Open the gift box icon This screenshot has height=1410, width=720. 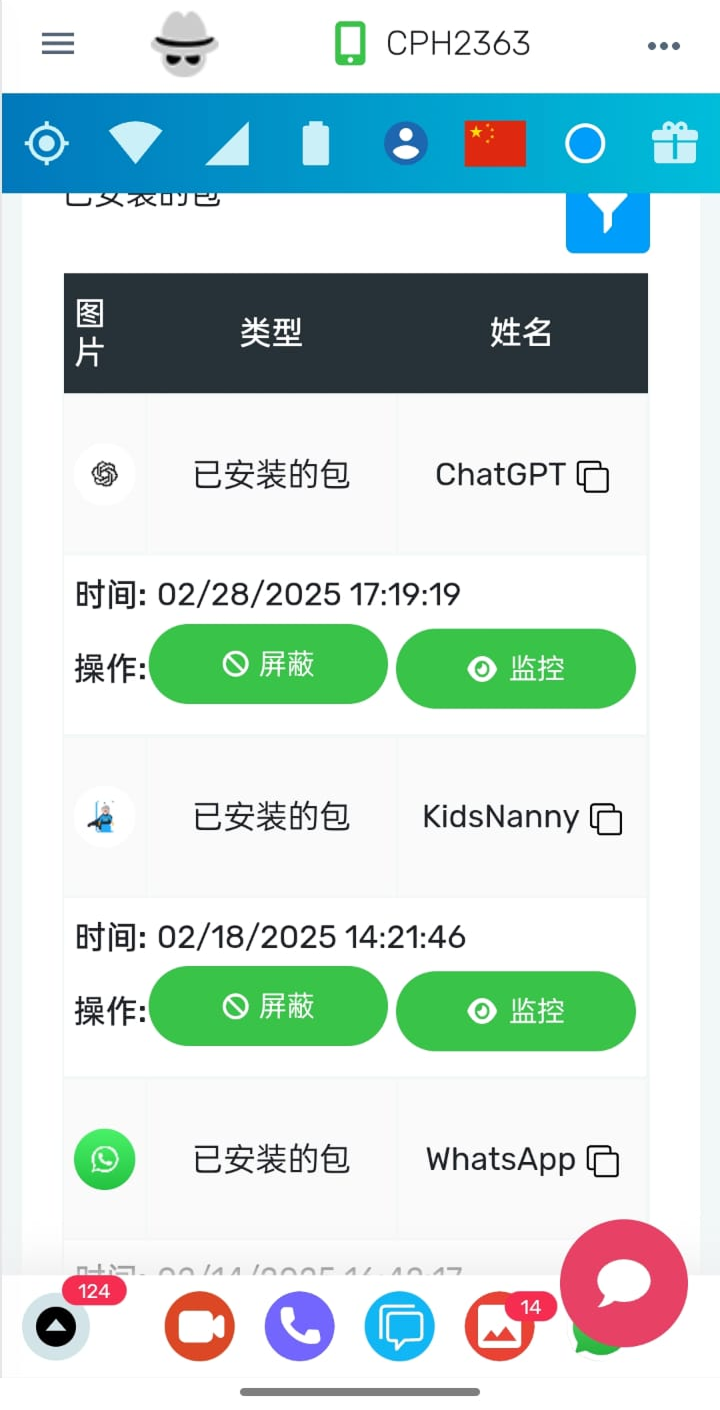tap(675, 143)
